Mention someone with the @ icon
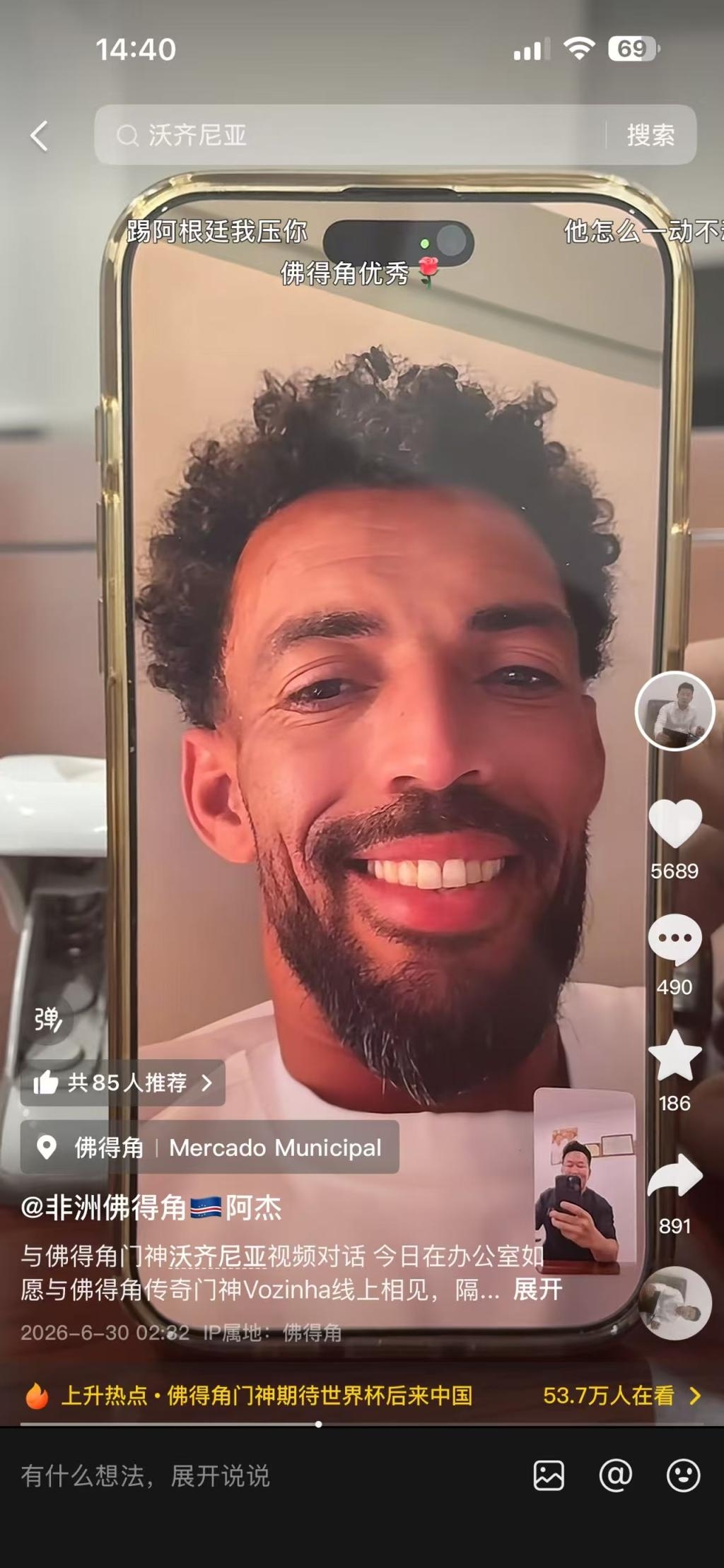This screenshot has height=1568, width=724. tap(616, 1476)
